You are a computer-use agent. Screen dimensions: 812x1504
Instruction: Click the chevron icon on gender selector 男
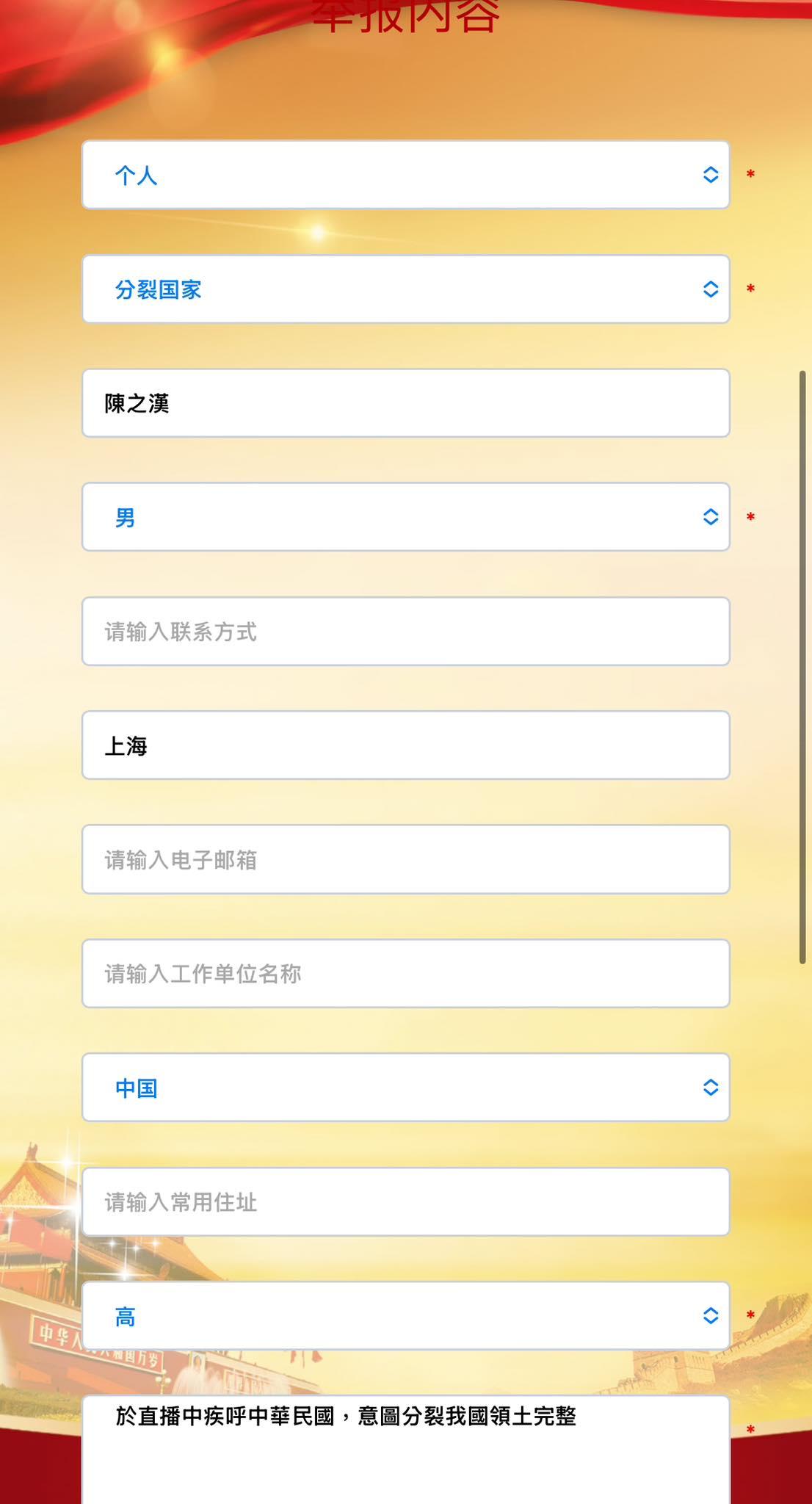[711, 518]
